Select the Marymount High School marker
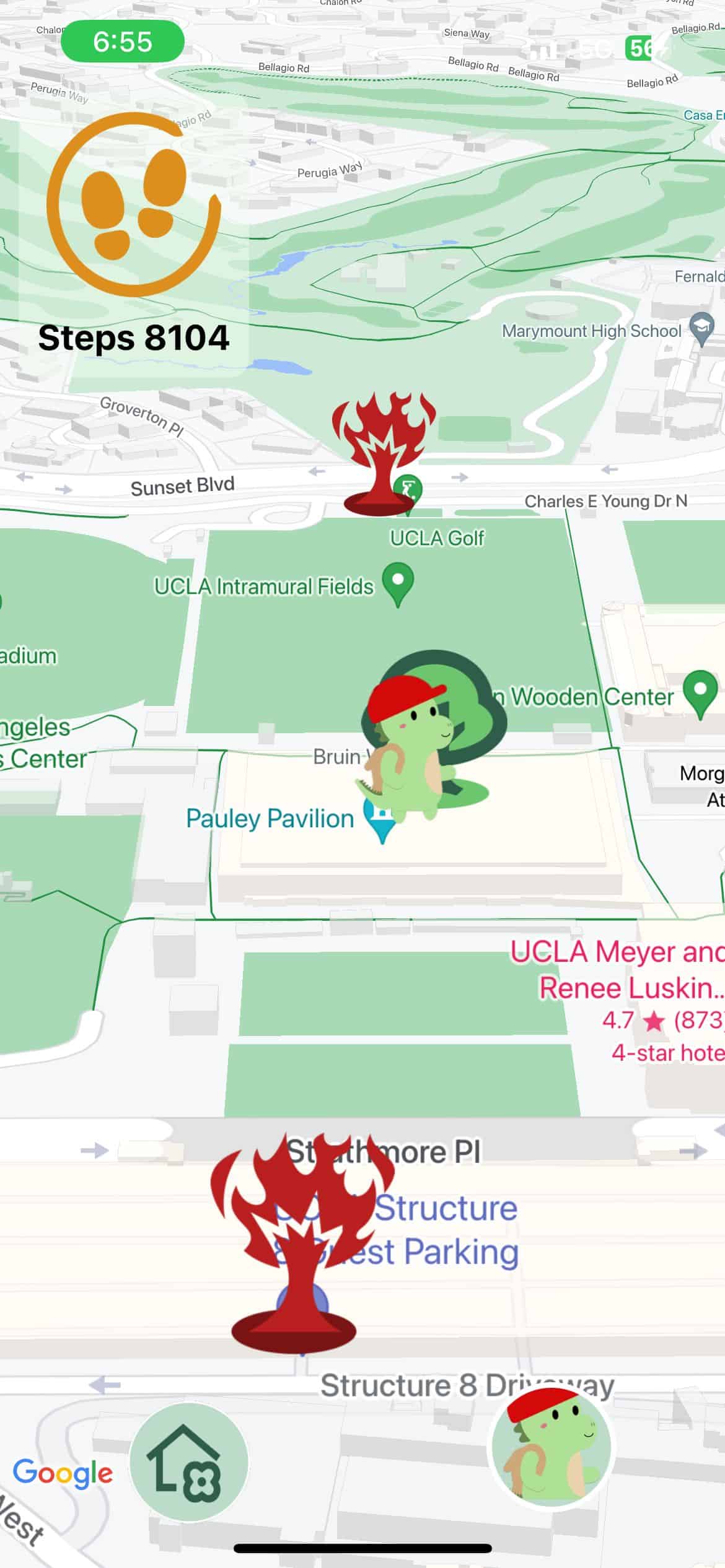 coord(701,328)
